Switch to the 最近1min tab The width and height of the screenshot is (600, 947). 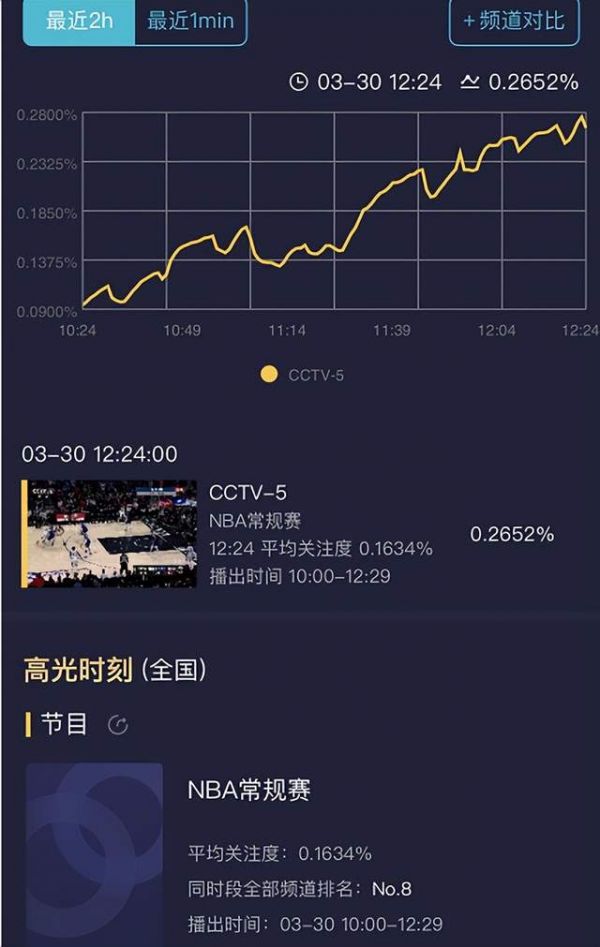[x=190, y=21]
